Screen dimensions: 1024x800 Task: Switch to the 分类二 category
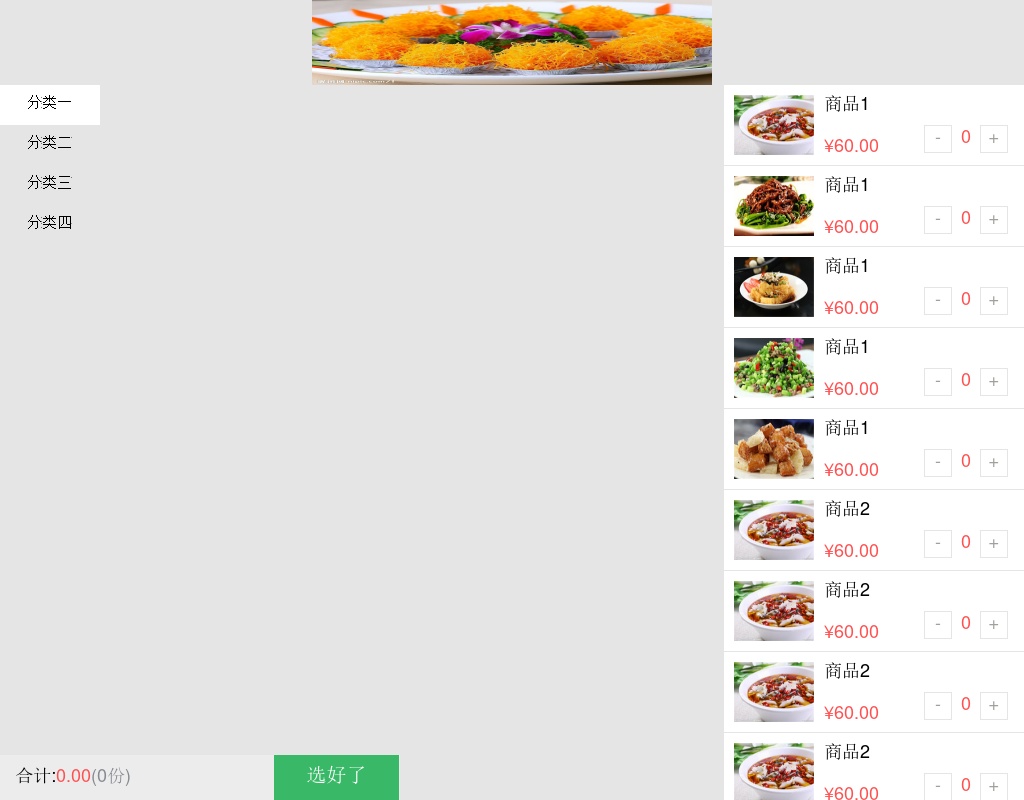tap(50, 143)
